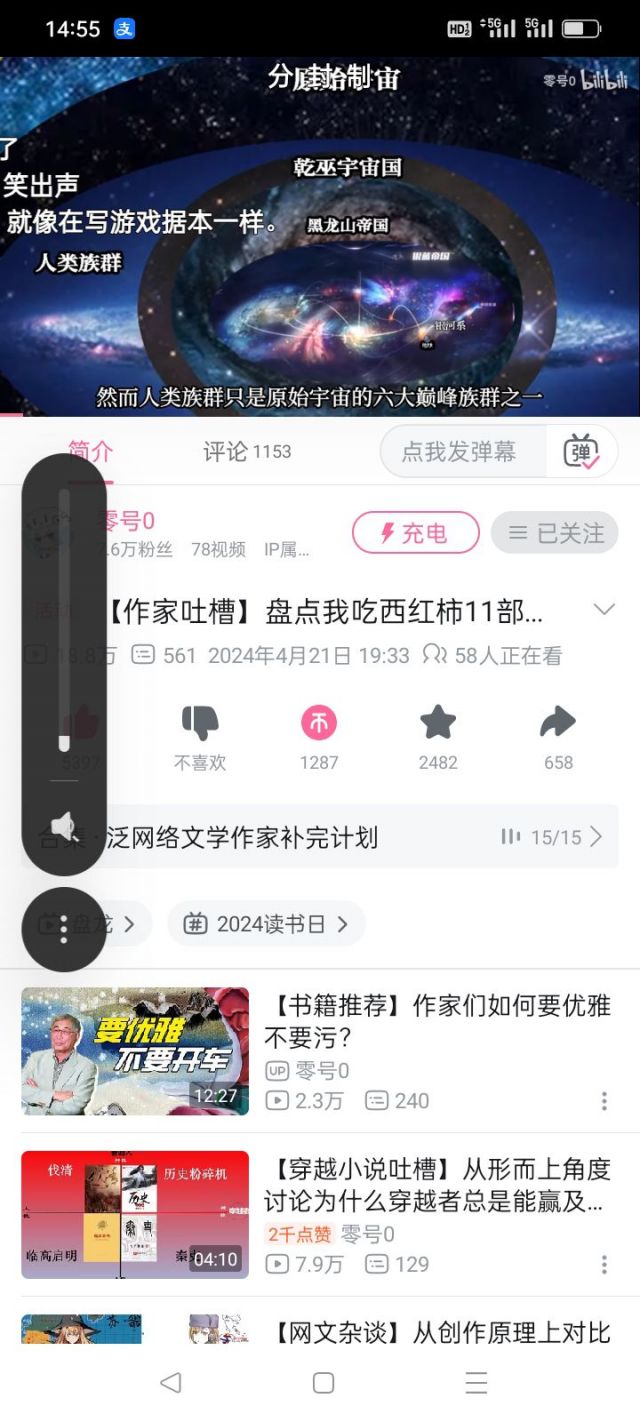Go back with the system back button
The width and height of the screenshot is (640, 1422).
[x=171, y=1383]
